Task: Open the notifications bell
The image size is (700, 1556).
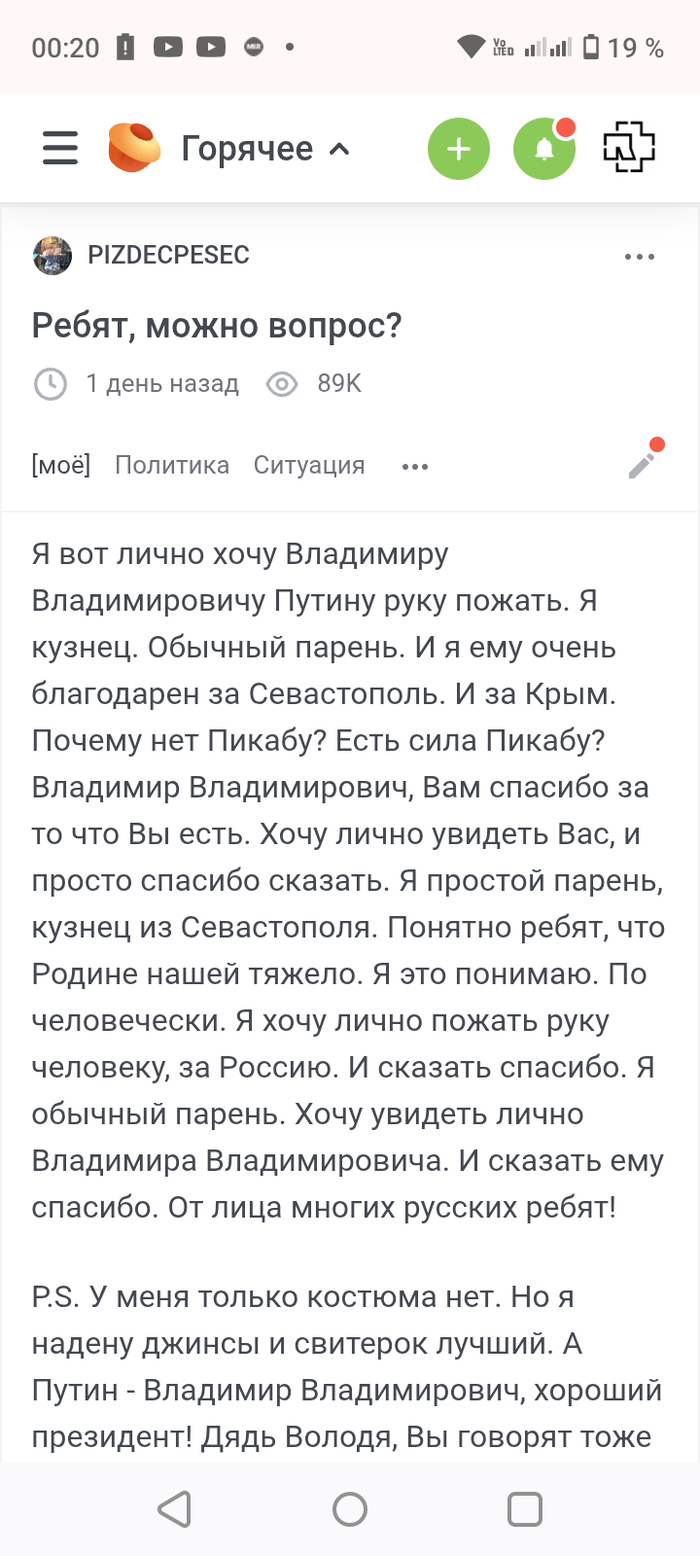Action: (544, 149)
